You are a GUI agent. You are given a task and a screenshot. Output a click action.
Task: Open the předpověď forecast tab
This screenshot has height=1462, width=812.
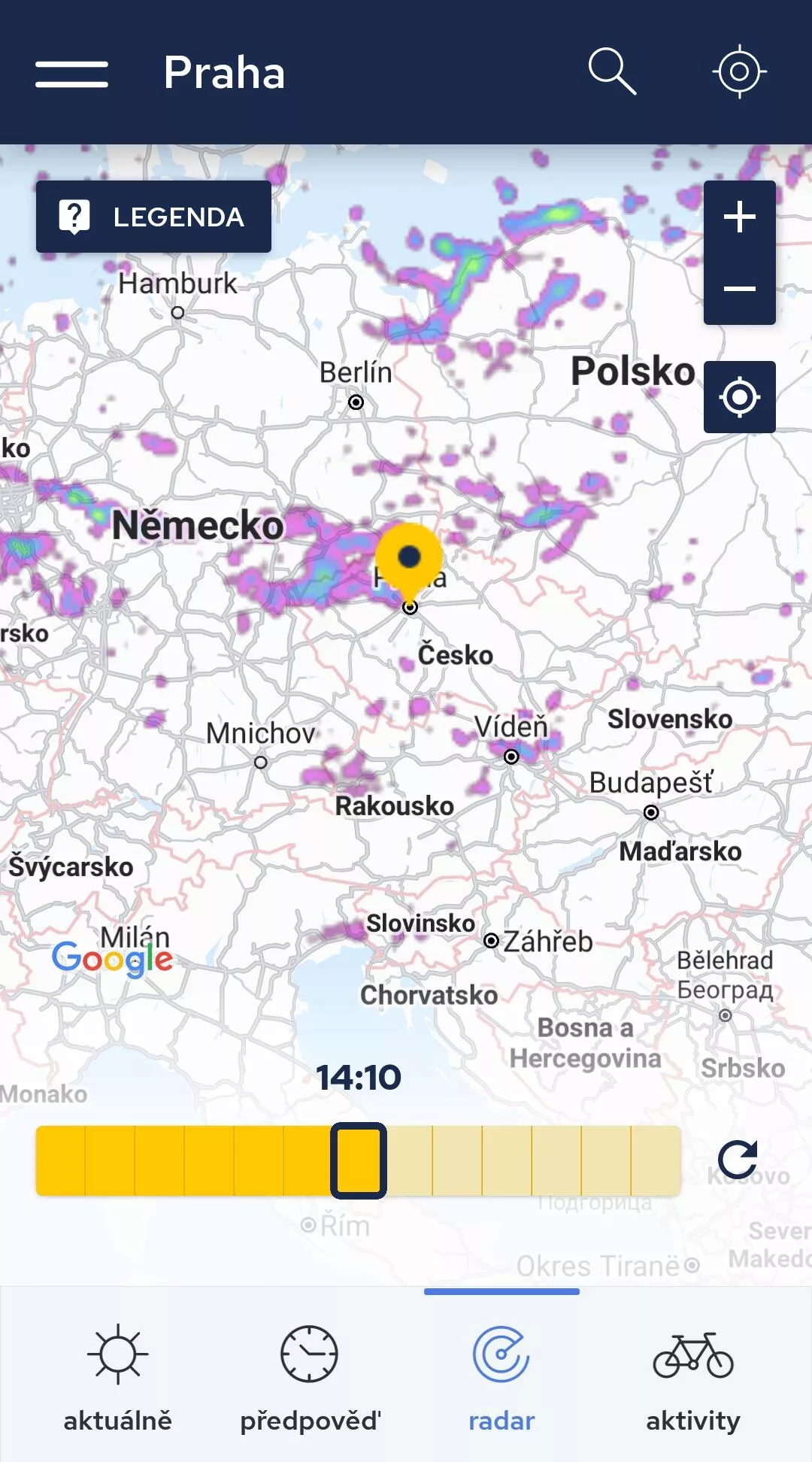[x=310, y=1378]
